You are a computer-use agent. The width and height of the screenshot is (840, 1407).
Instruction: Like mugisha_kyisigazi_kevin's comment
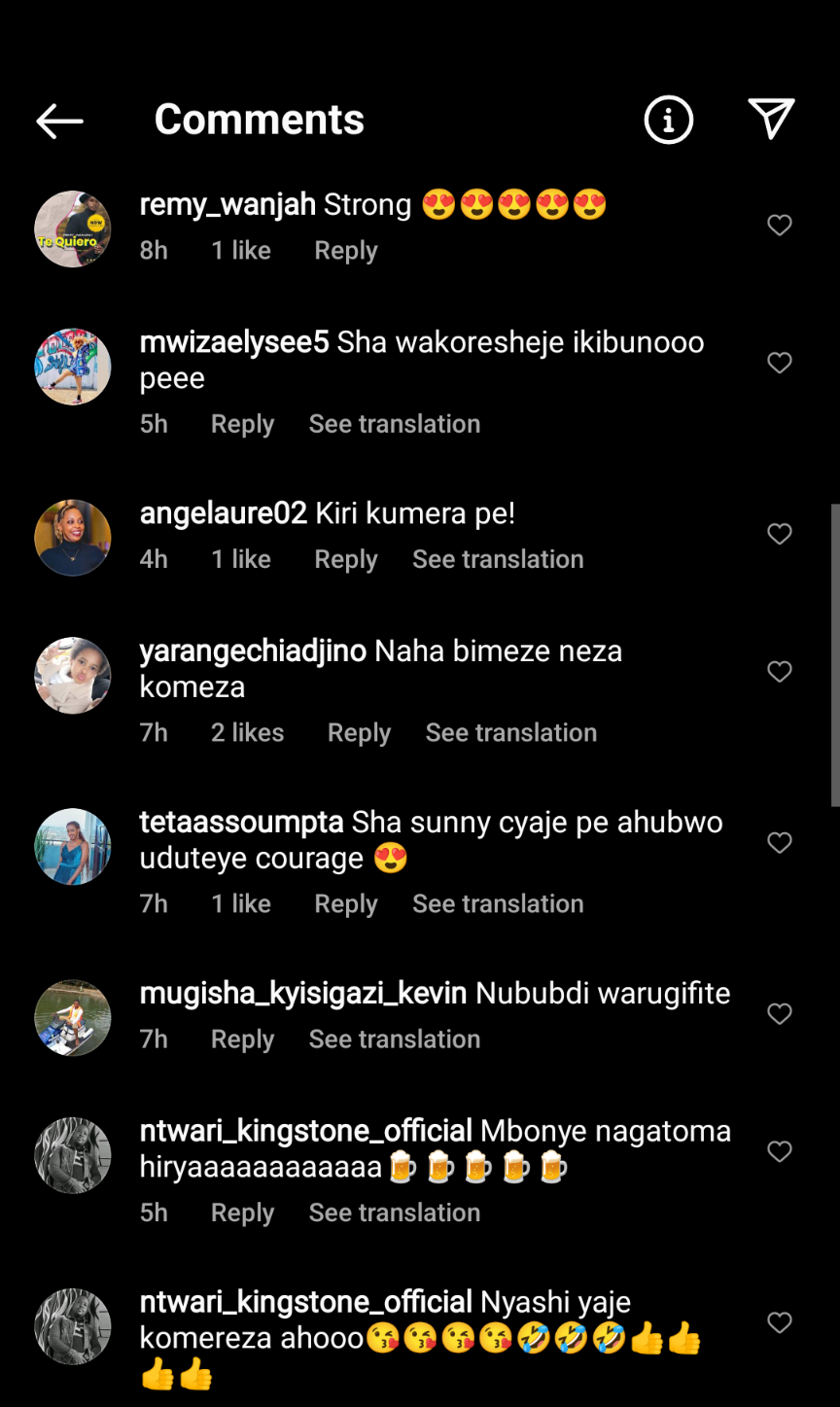click(779, 1014)
